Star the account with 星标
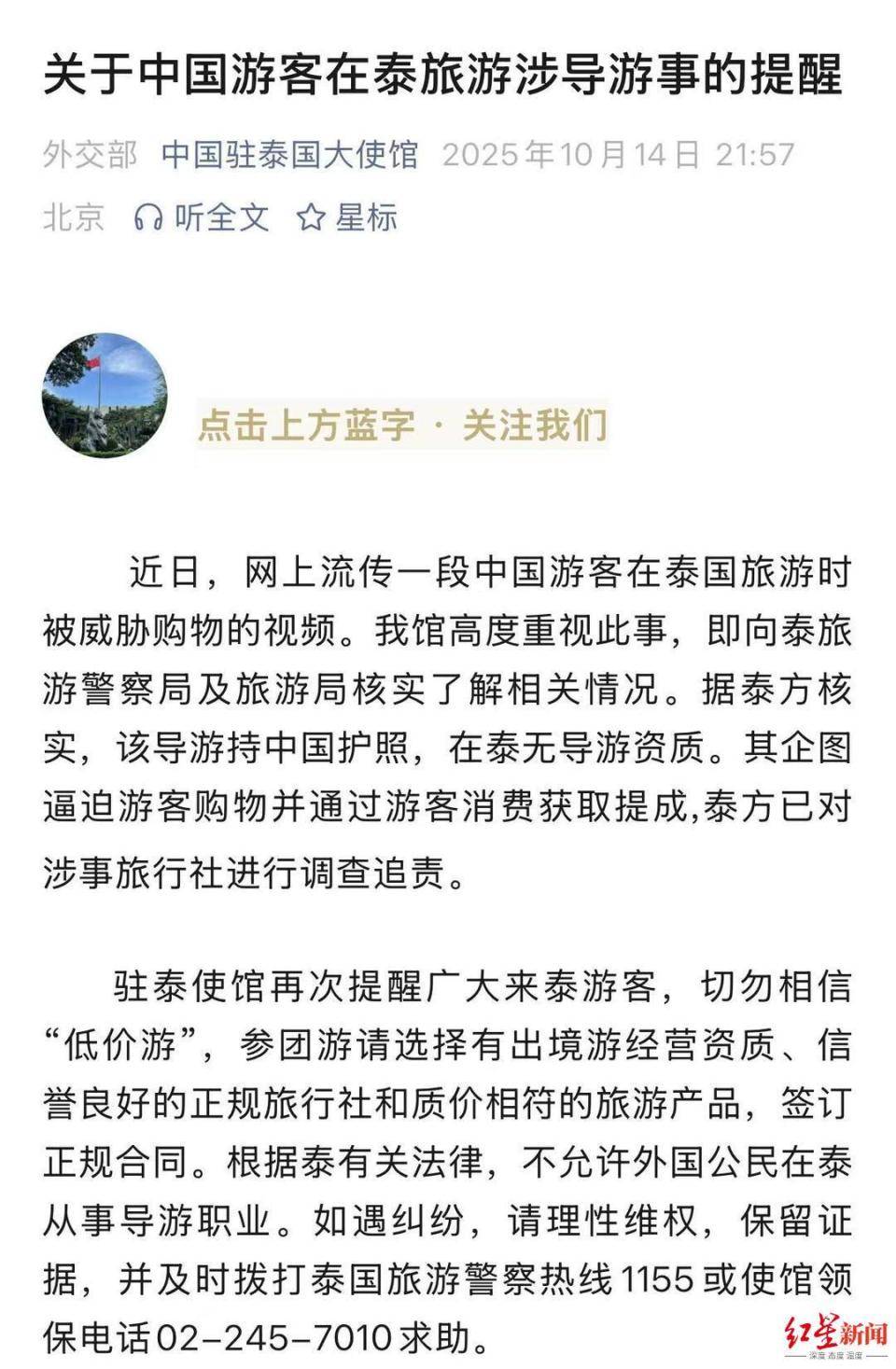 [347, 217]
